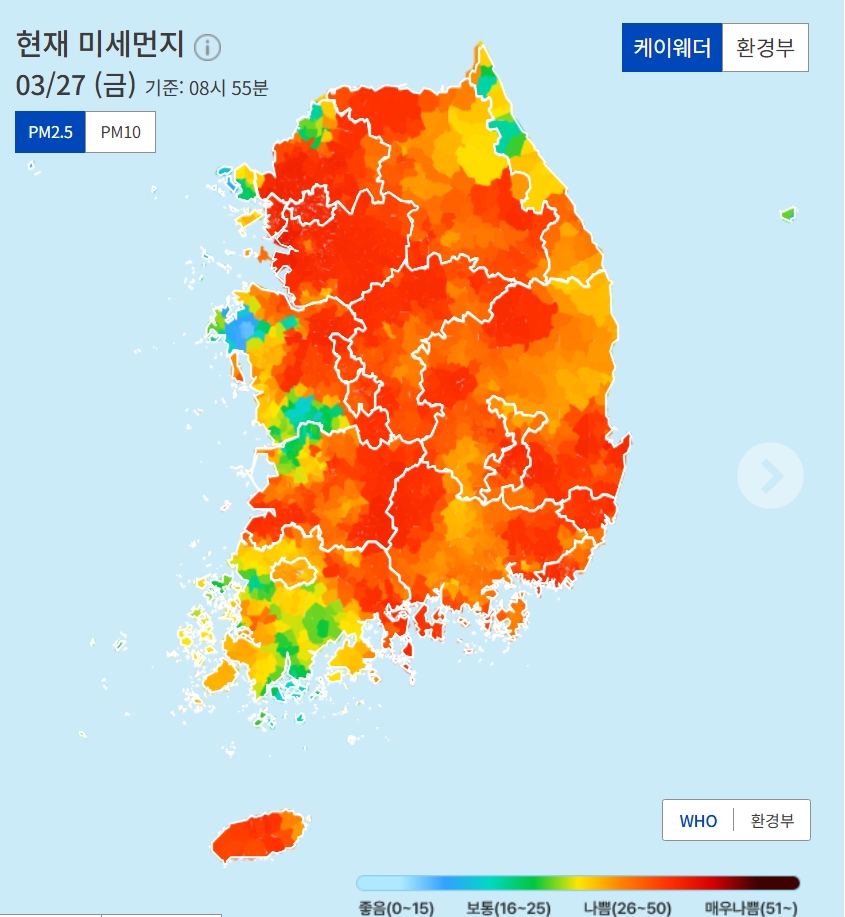This screenshot has width=845, height=917.
Task: Open the fine dust info icon
Action: tap(207, 47)
